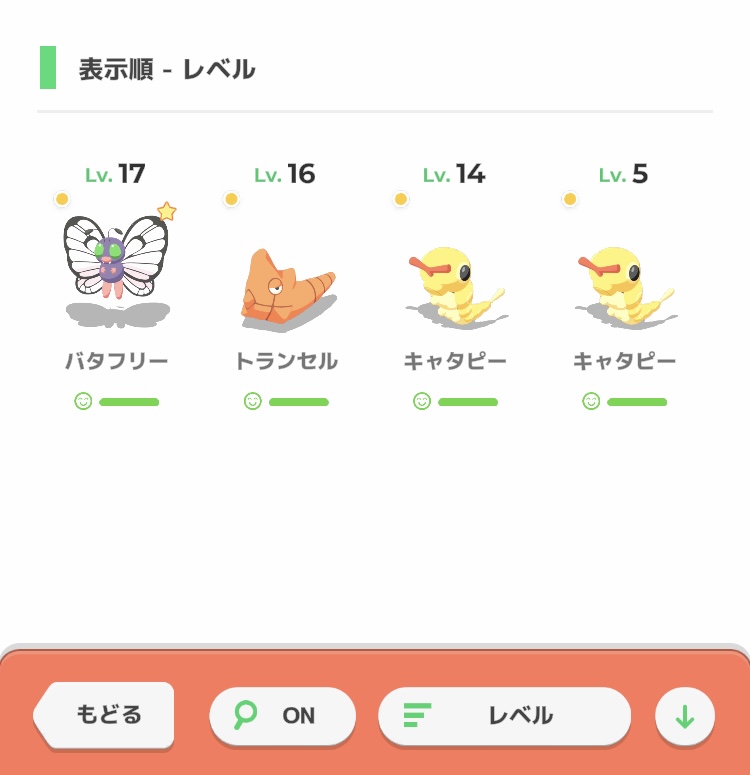Viewport: 750px width, 775px height.
Task: Open the レベル sort order selector
Action: [x=504, y=716]
